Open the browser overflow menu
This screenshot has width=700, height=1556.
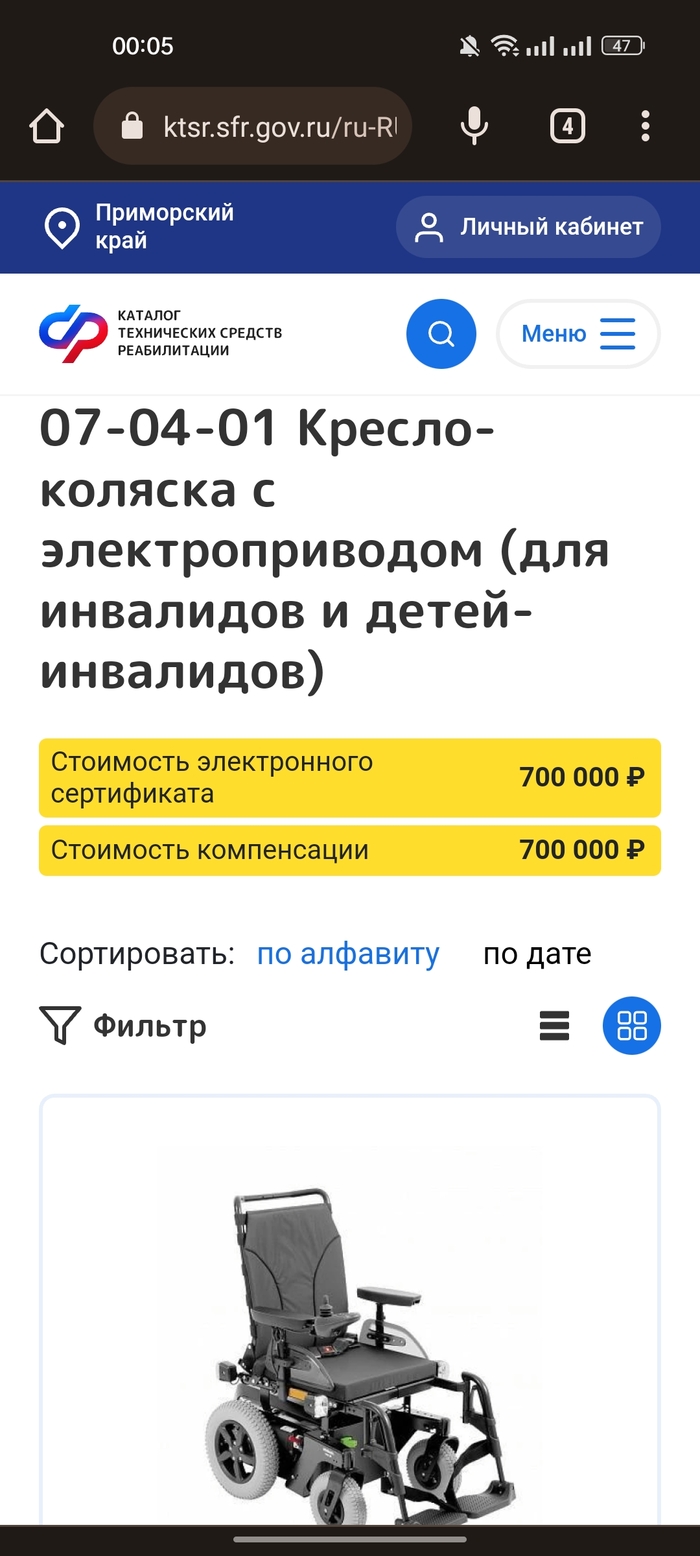pos(645,126)
